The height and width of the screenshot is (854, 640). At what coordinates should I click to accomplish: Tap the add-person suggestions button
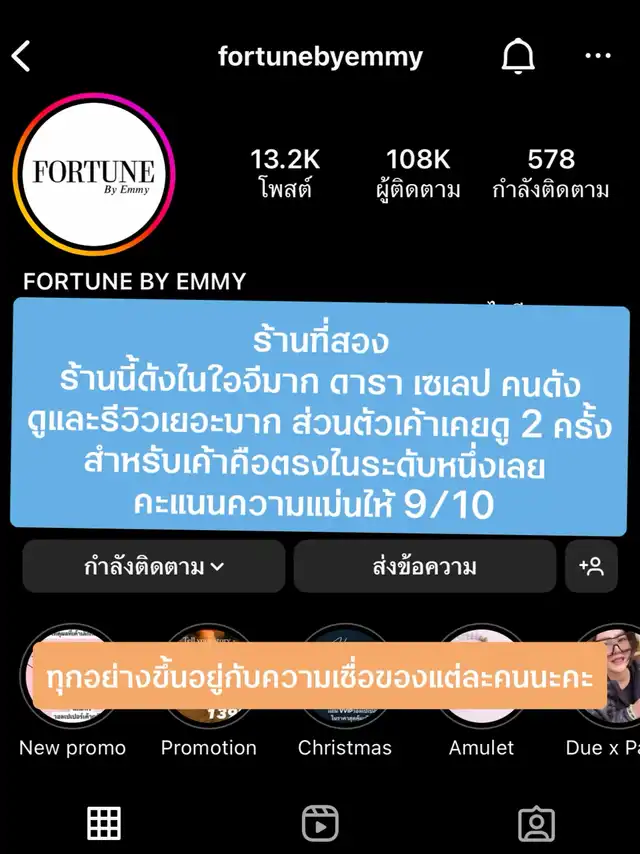pos(591,566)
